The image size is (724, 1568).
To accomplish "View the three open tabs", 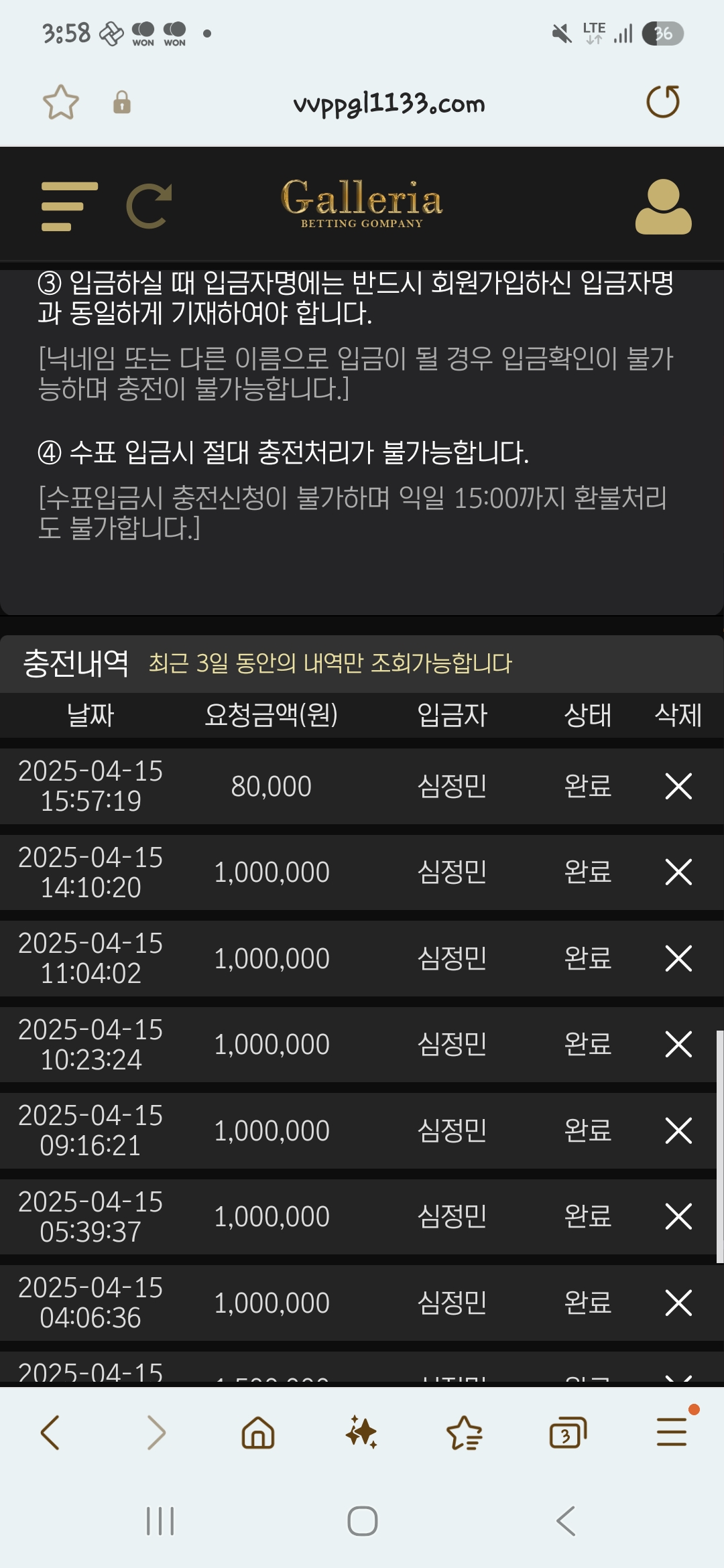I will pos(568,1433).
